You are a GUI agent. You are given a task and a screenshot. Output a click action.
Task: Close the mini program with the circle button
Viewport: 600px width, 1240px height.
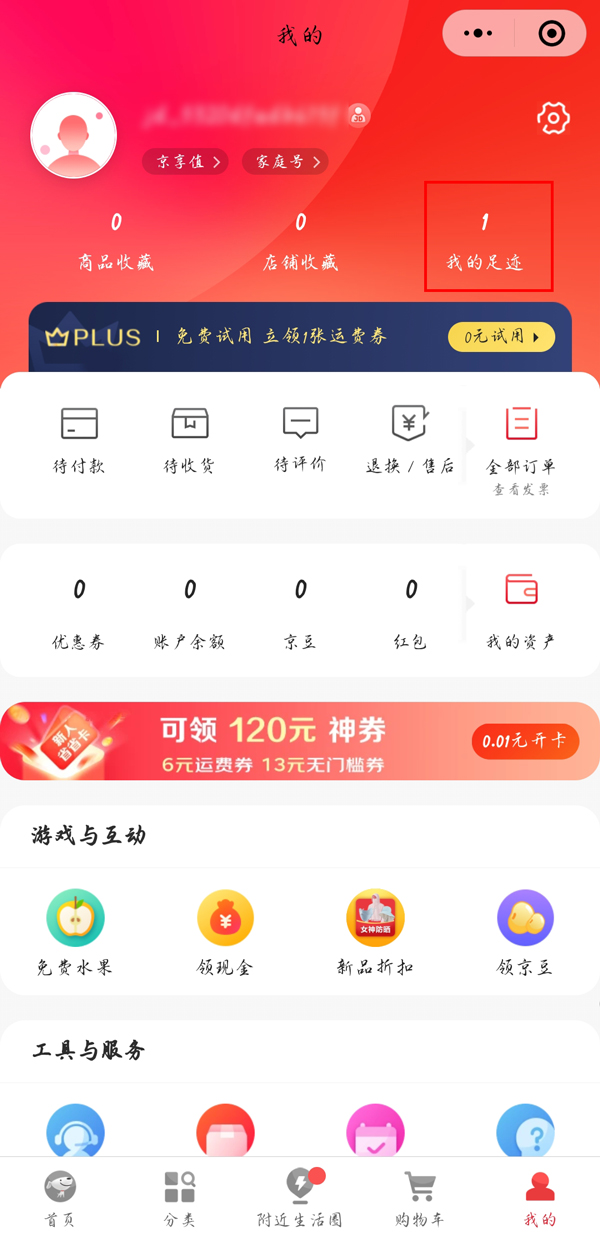pyautogui.click(x=551, y=33)
